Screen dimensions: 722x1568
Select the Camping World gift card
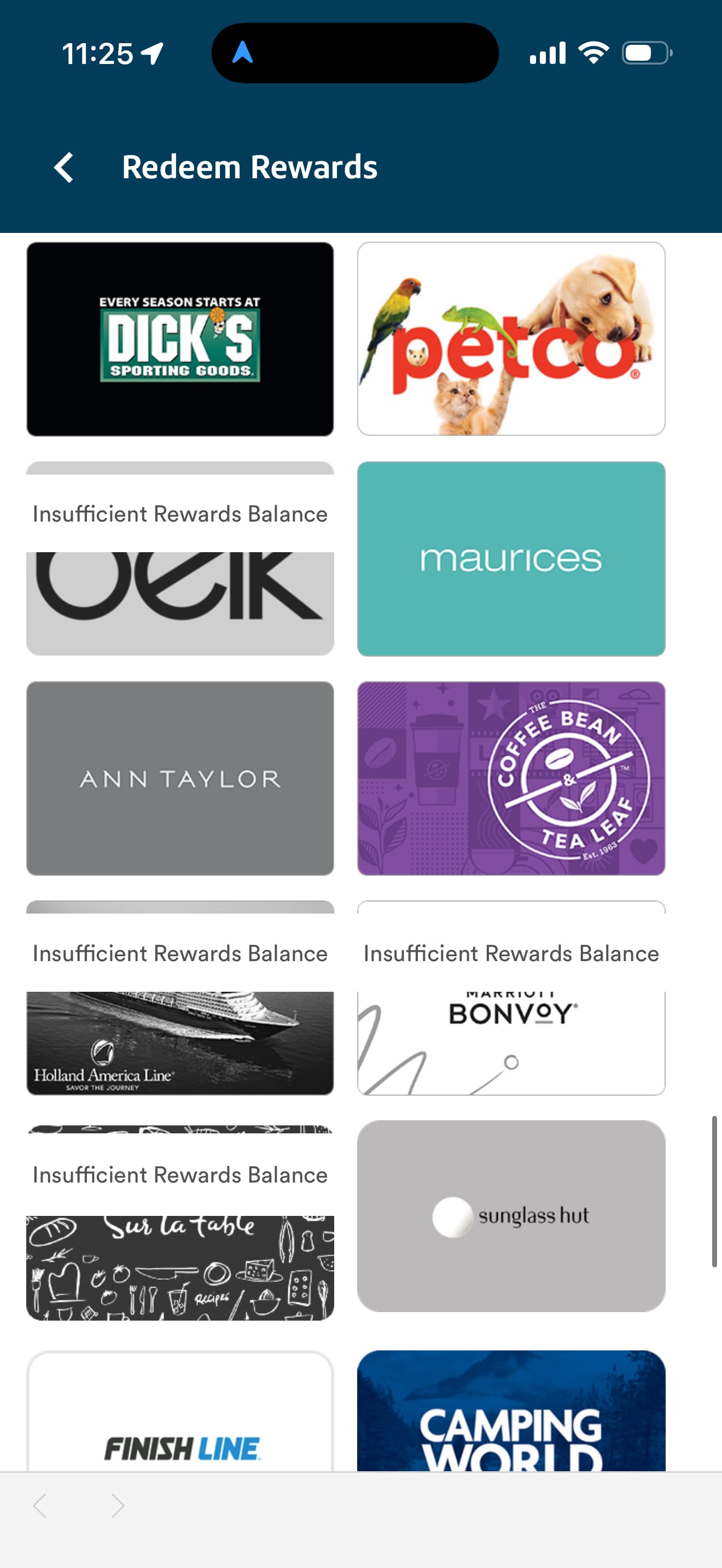click(511, 1418)
